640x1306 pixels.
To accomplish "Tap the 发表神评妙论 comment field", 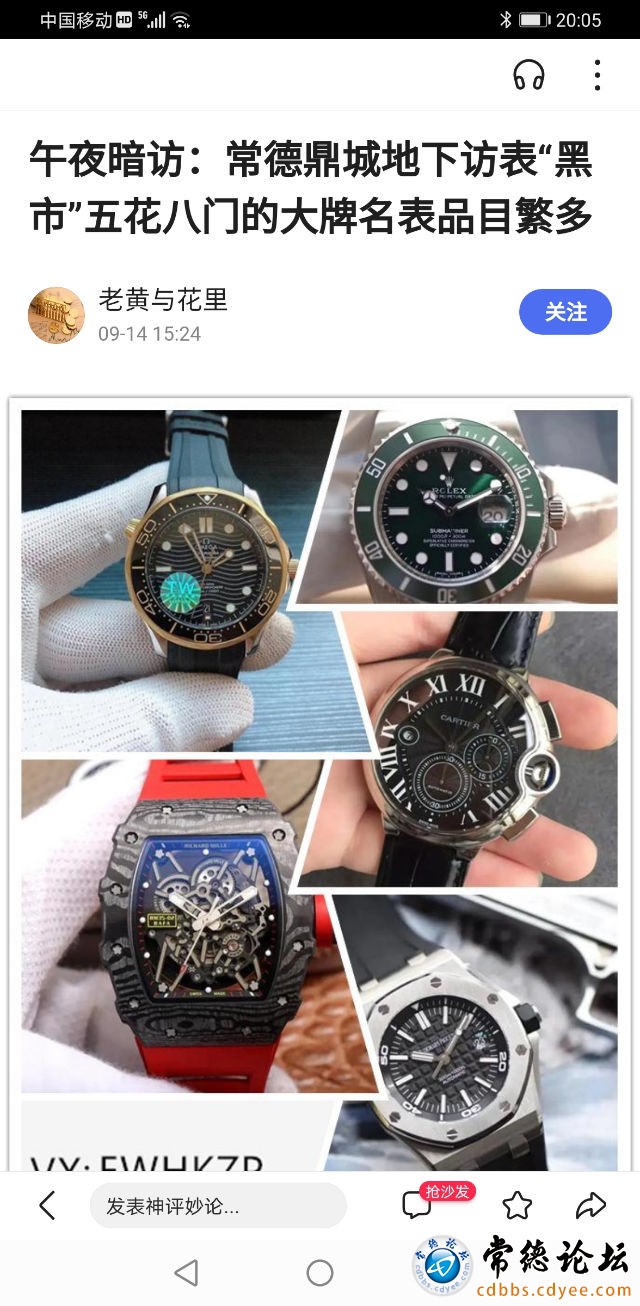I will (x=218, y=1206).
